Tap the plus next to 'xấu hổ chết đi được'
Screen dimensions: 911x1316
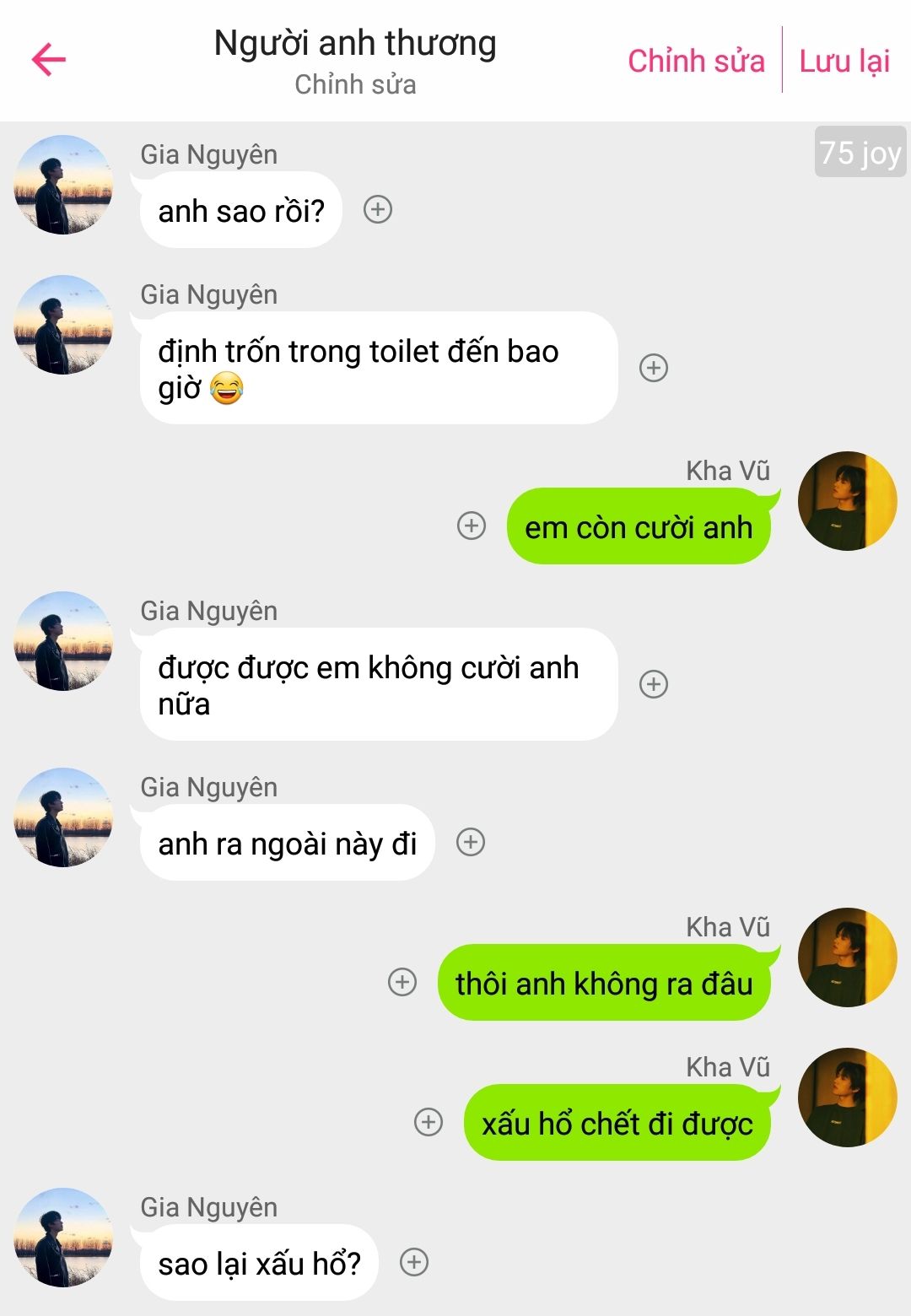pyautogui.click(x=429, y=1122)
